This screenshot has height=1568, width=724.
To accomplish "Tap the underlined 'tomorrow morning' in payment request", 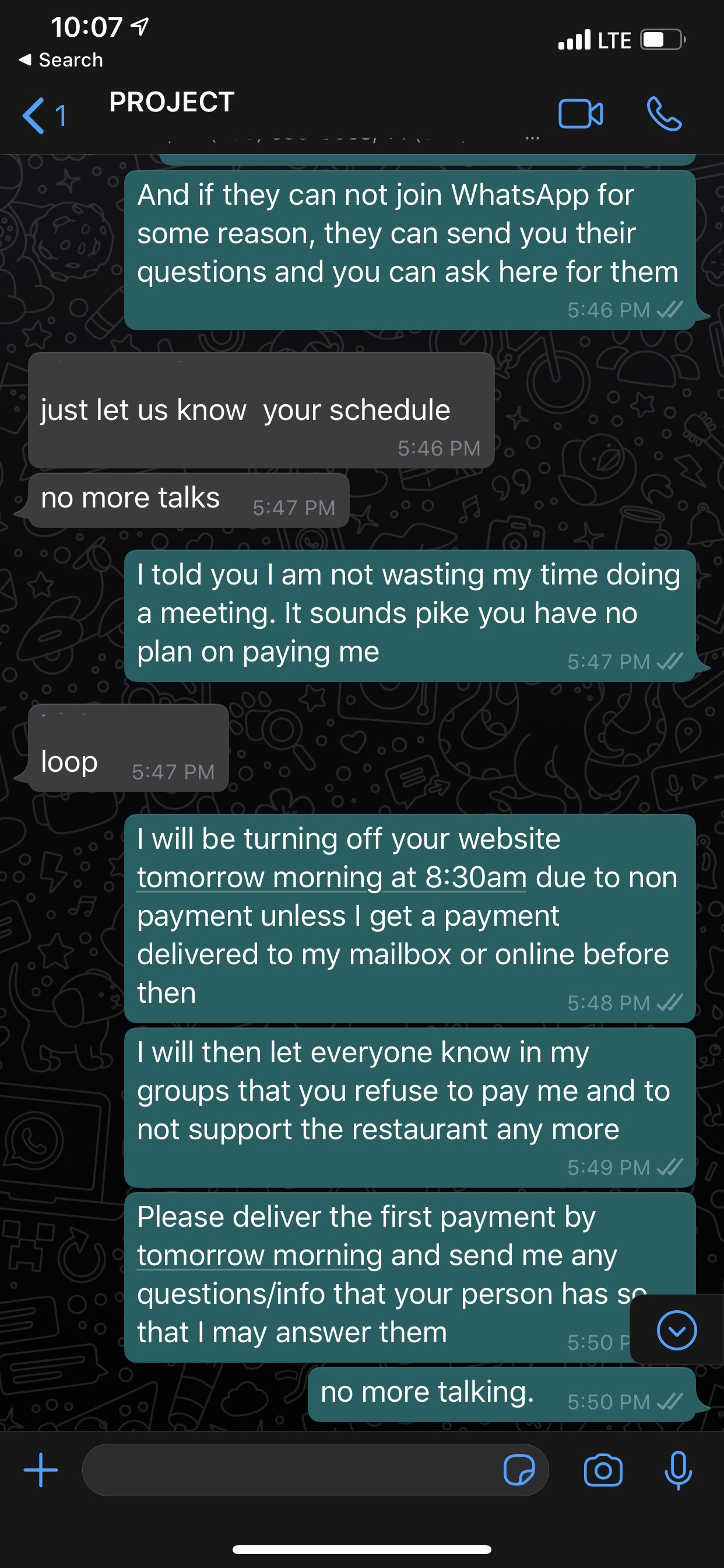I will [x=259, y=1255].
